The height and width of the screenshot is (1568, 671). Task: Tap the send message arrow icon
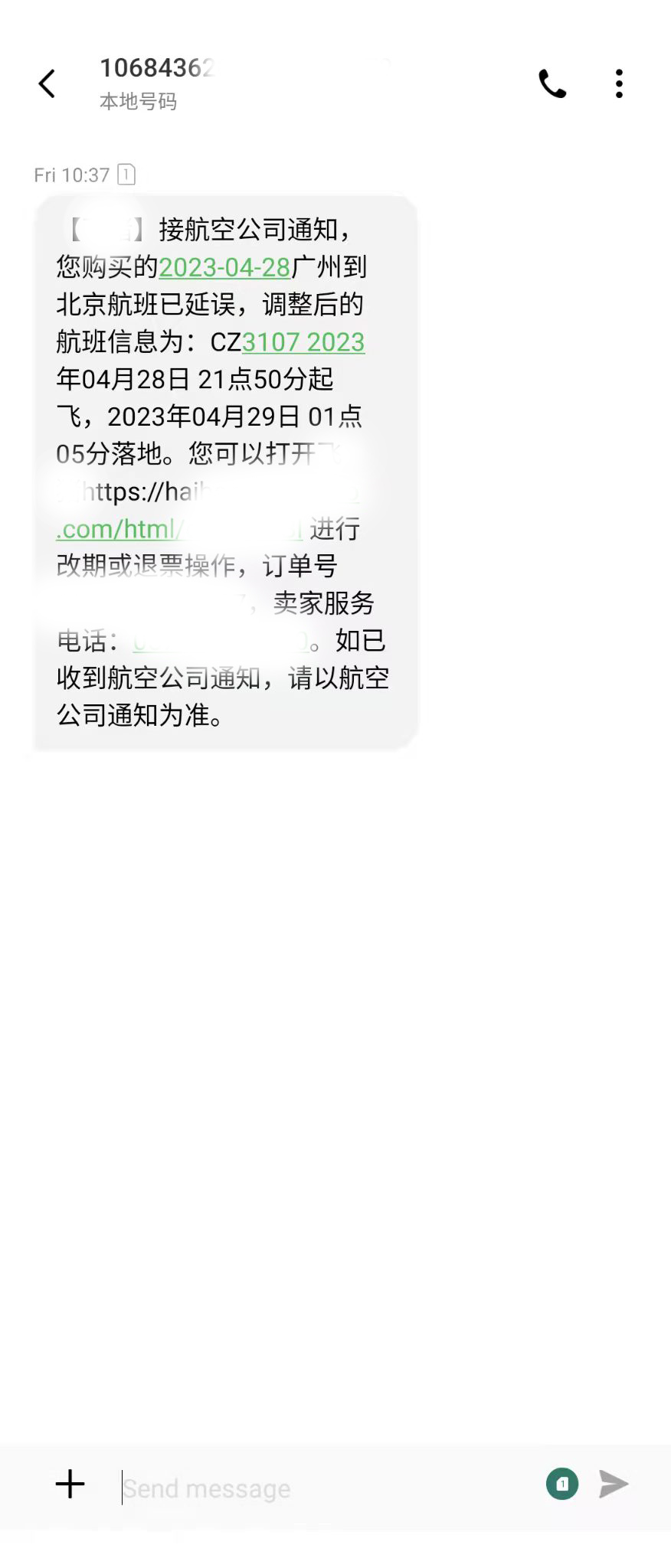click(x=613, y=1484)
